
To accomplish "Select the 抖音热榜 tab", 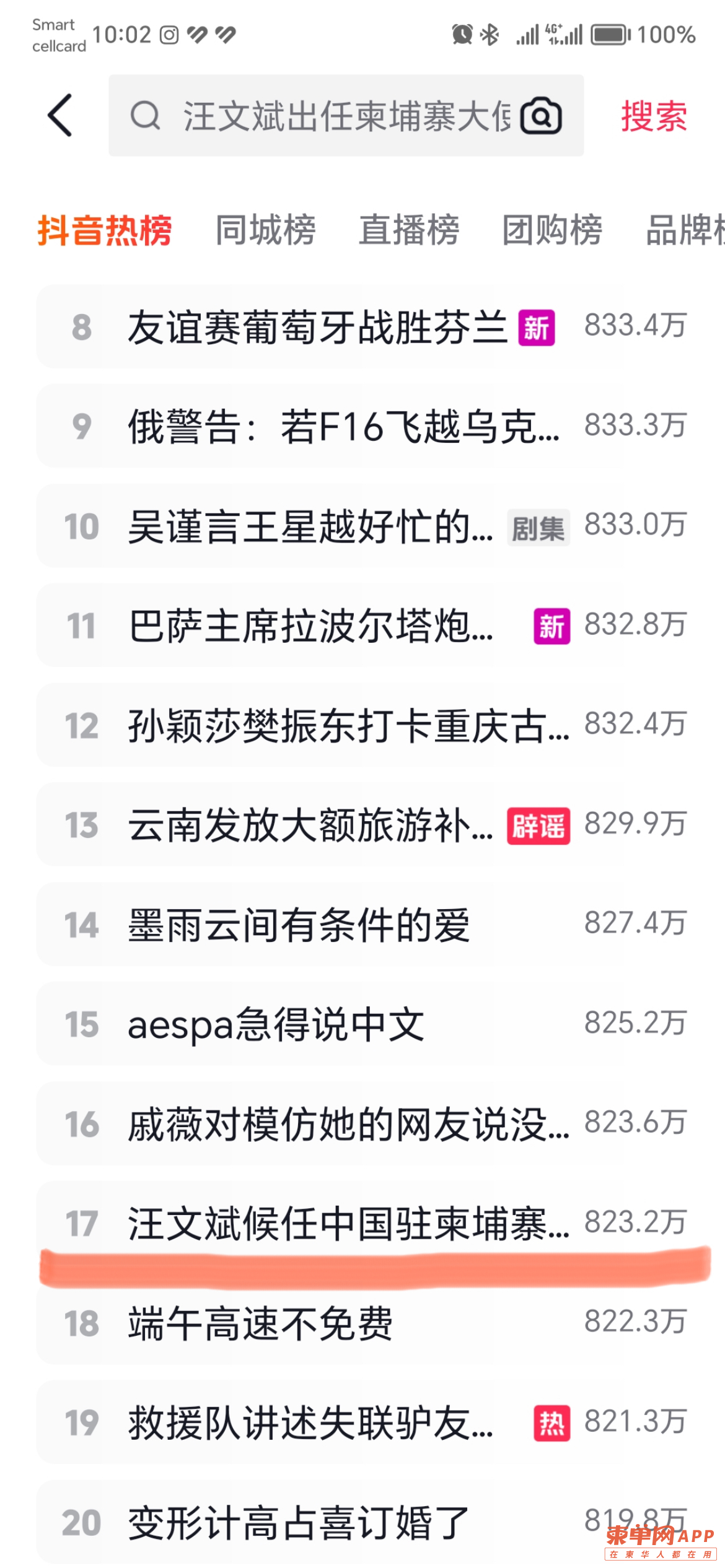I will pos(105,230).
